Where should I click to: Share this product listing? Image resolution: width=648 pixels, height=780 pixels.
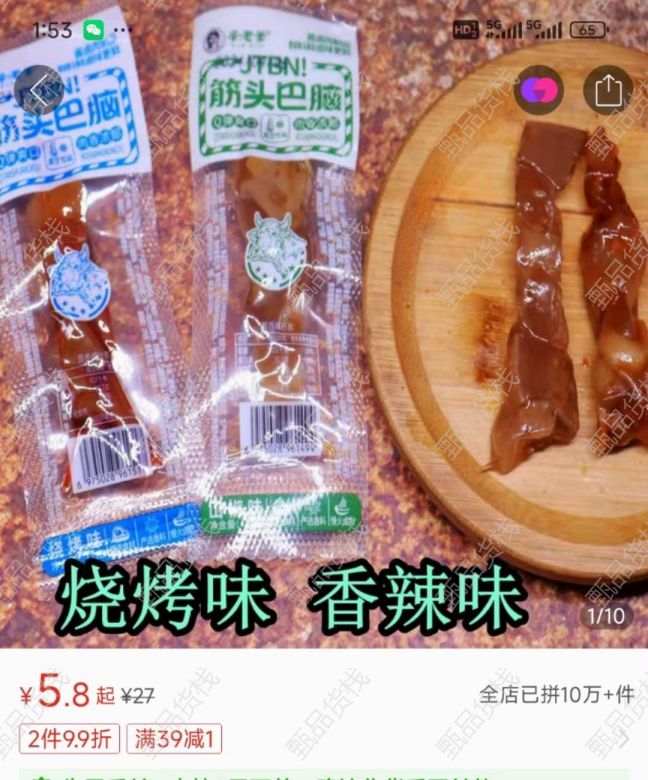pos(607,91)
